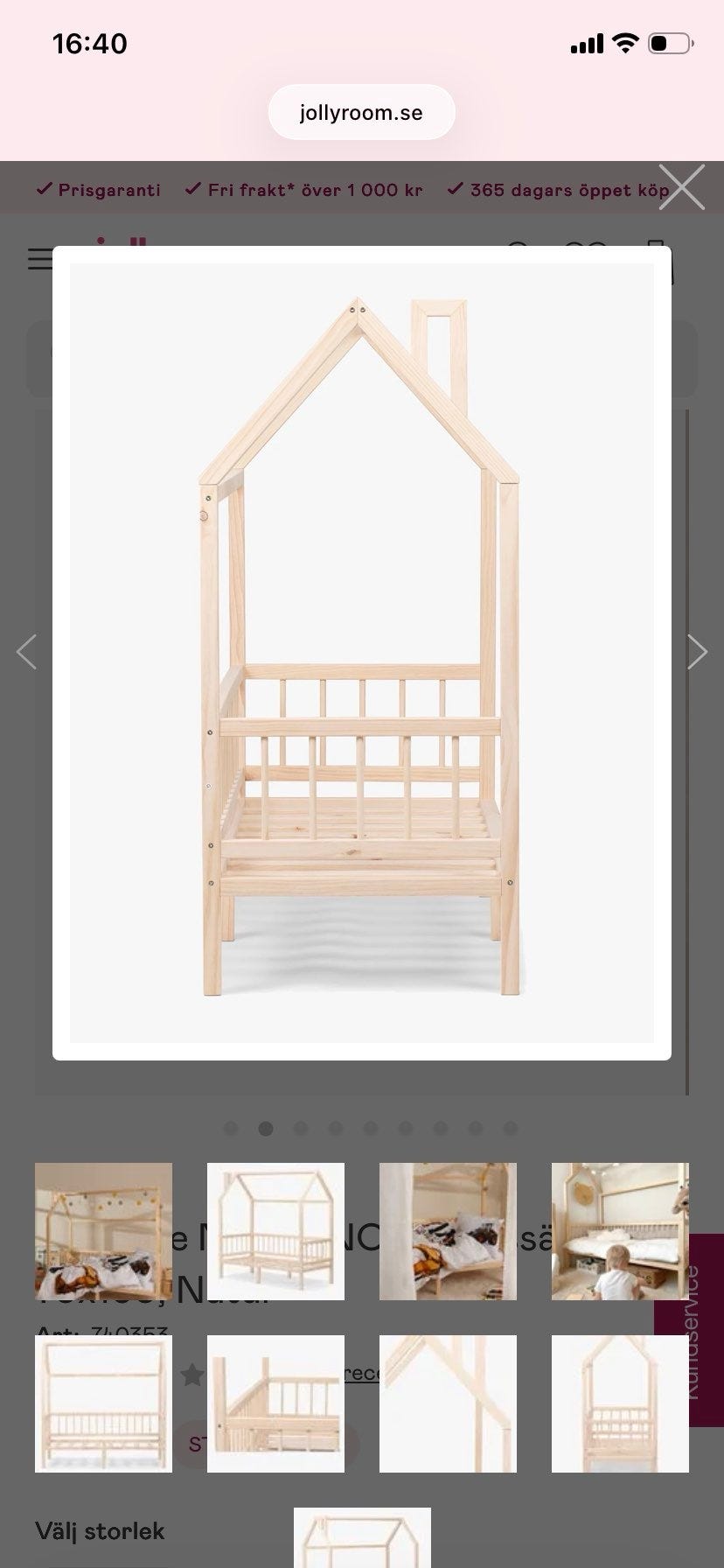Select the end view house bed thumbnail

(x=620, y=1403)
